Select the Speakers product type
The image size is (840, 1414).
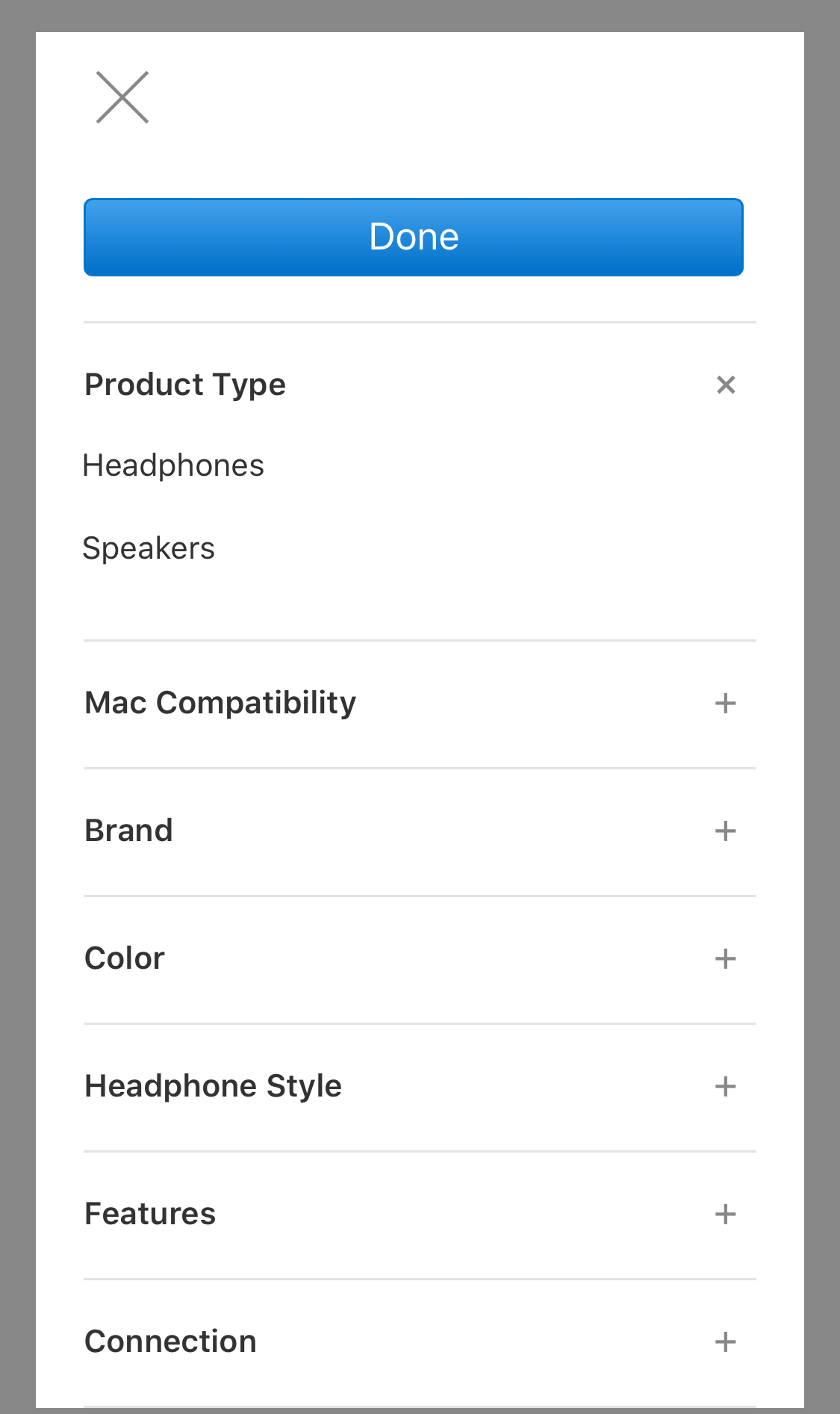pyautogui.click(x=149, y=548)
